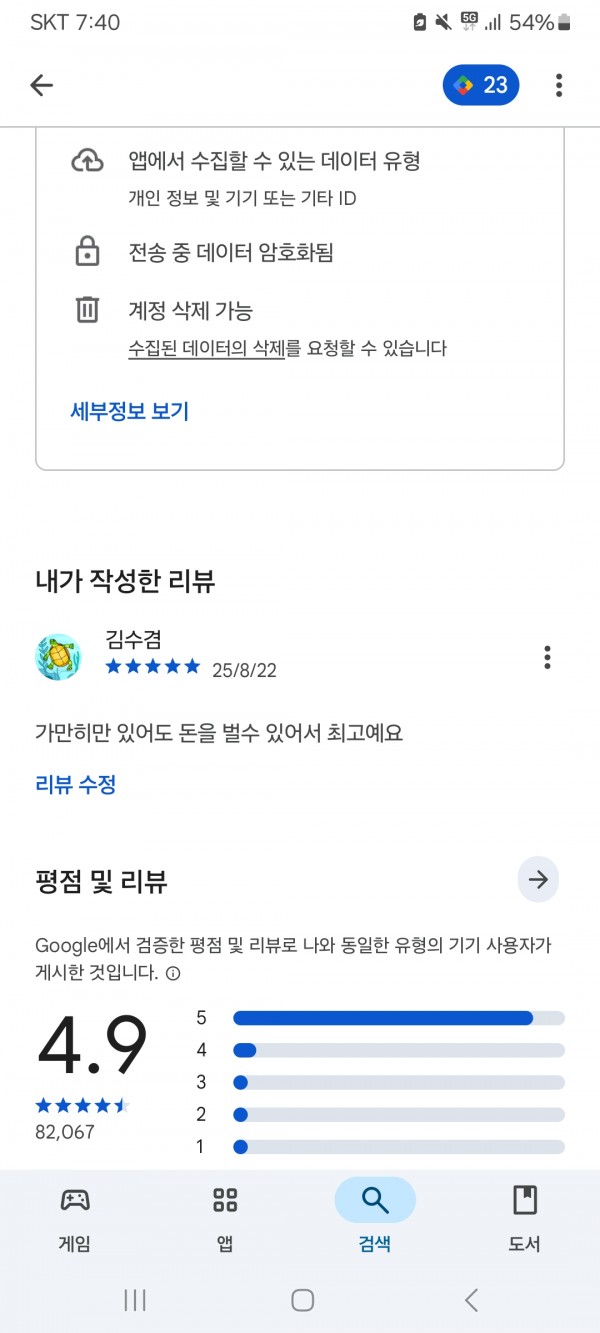Switch to the 도서 tab
This screenshot has width=600, height=1333.
pos(525,1215)
